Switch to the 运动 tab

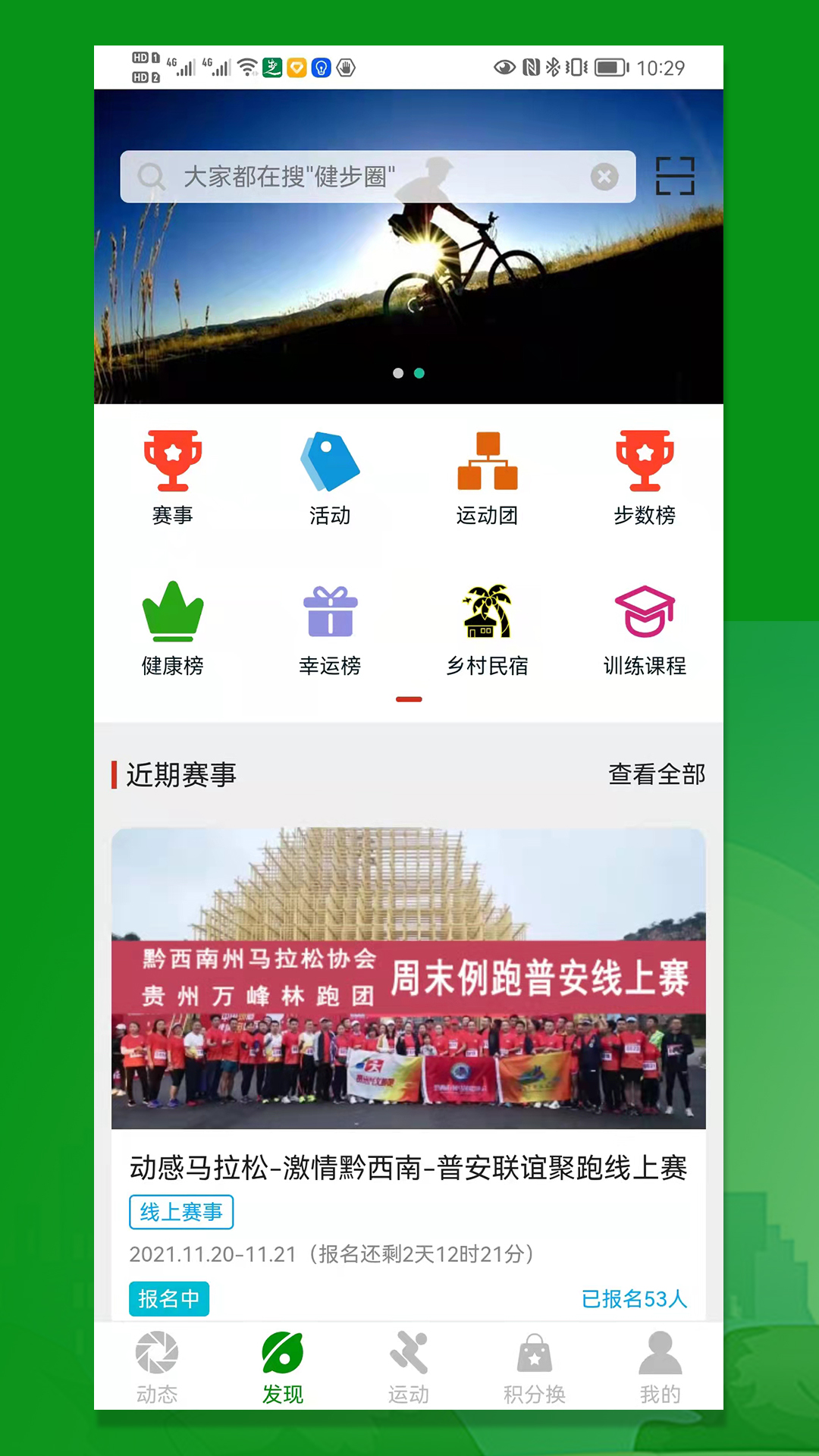409,1365
